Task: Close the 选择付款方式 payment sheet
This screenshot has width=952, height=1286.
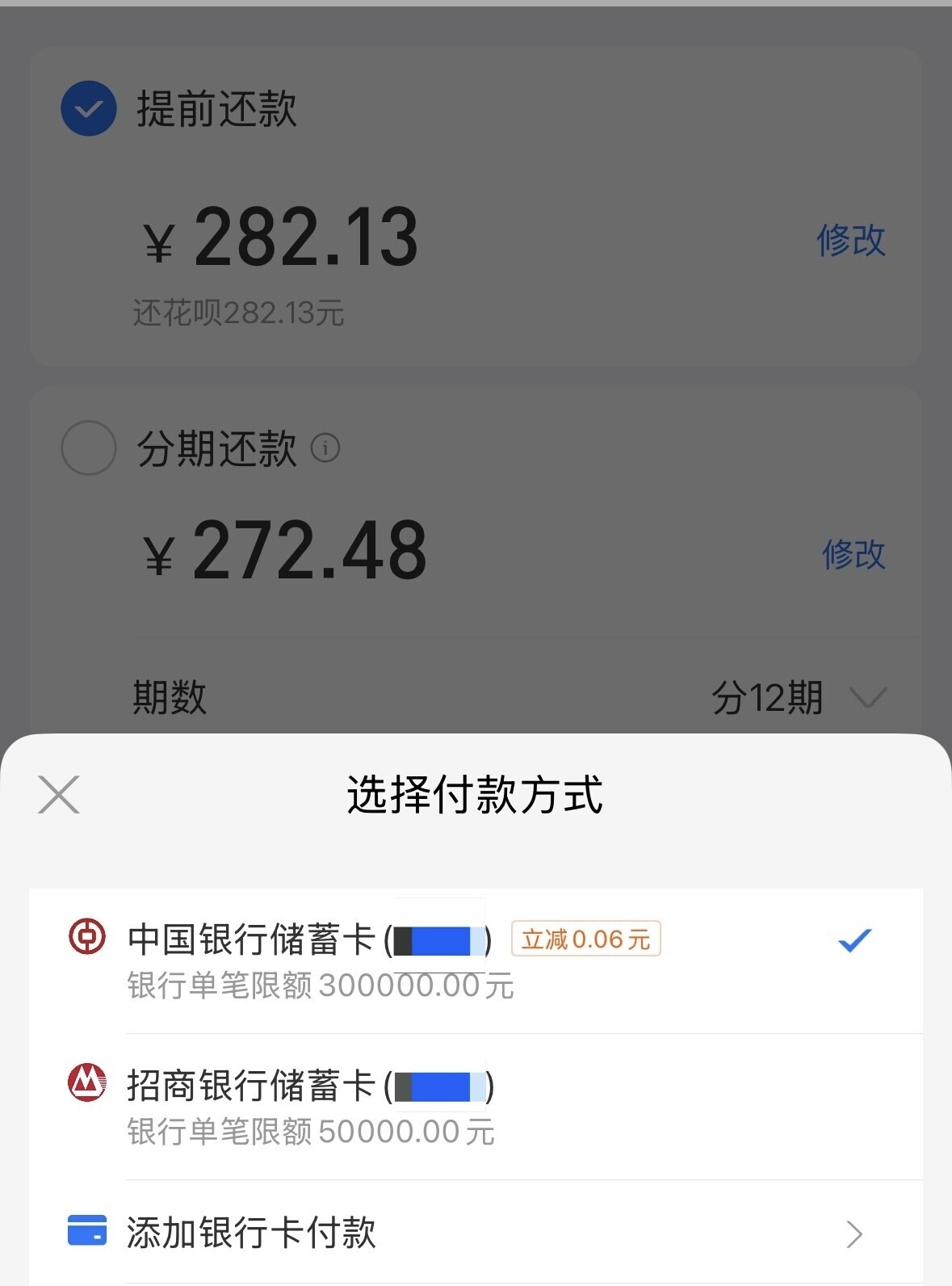Action: tap(59, 794)
